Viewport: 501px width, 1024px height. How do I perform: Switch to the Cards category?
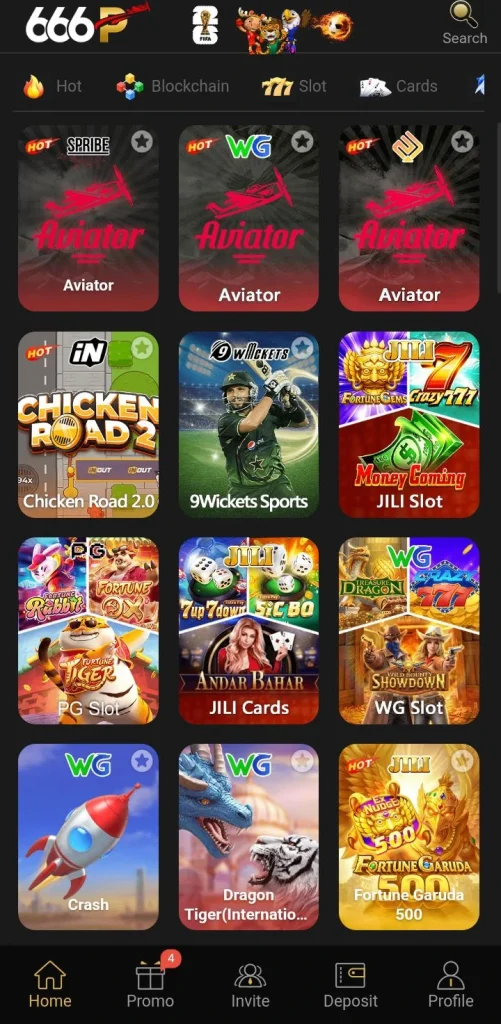click(x=398, y=86)
